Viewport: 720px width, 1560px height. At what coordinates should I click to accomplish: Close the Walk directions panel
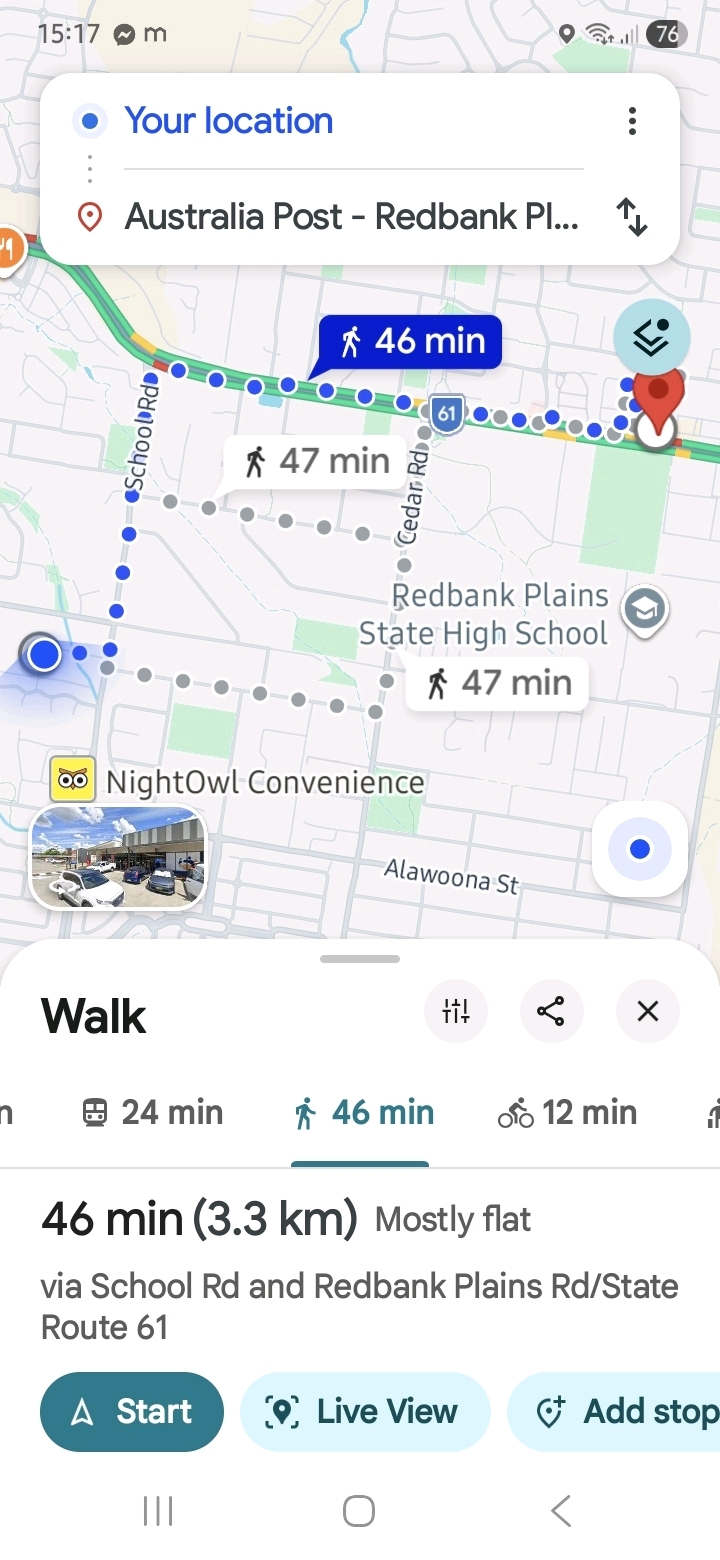coord(647,1012)
